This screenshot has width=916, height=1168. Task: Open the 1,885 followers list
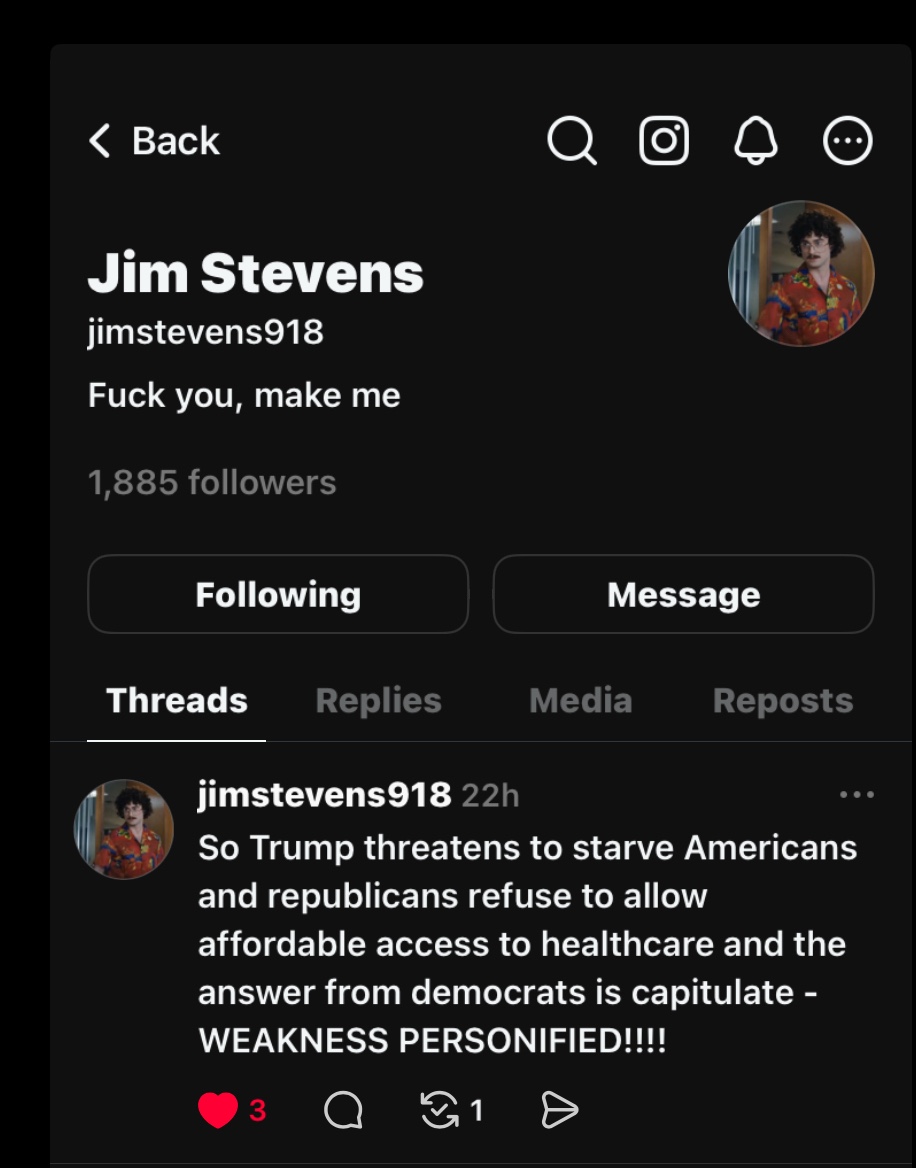coord(212,483)
